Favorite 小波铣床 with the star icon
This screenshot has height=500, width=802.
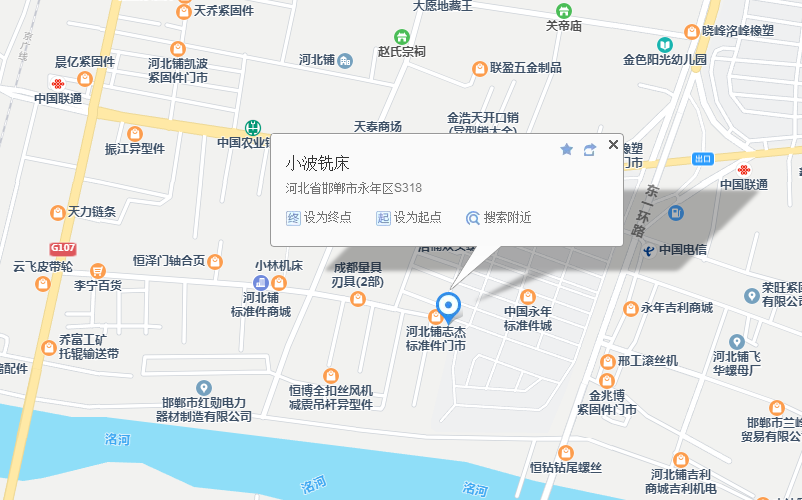[x=567, y=150]
